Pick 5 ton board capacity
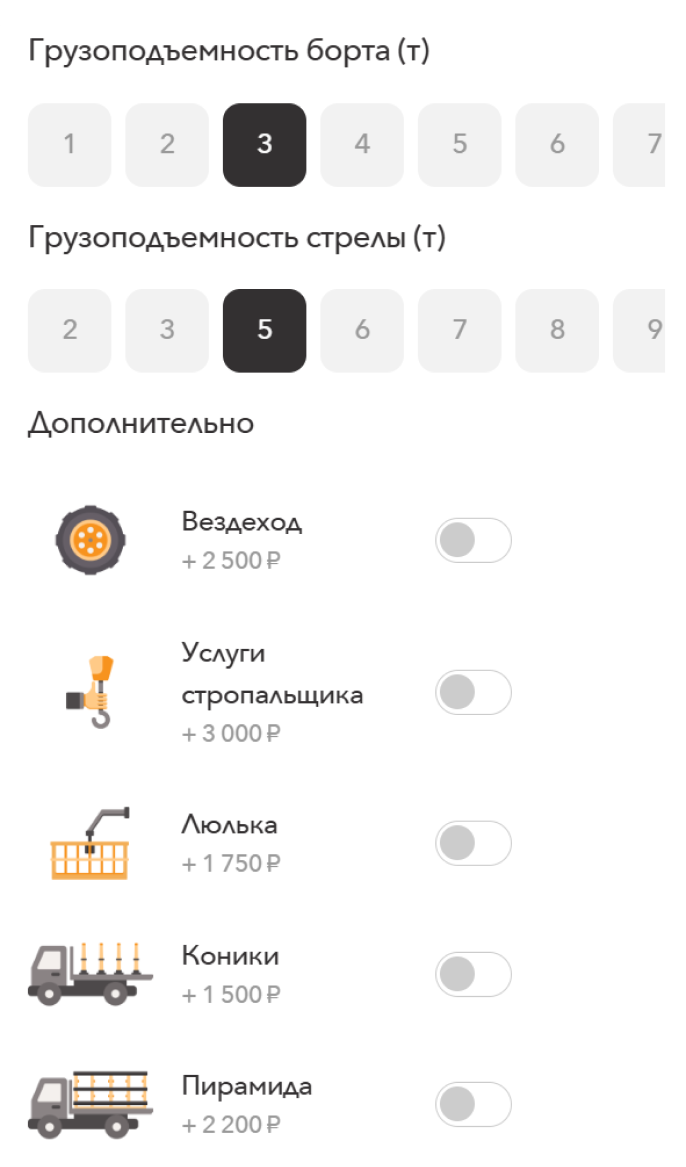This screenshot has height=1167, width=686. [459, 145]
